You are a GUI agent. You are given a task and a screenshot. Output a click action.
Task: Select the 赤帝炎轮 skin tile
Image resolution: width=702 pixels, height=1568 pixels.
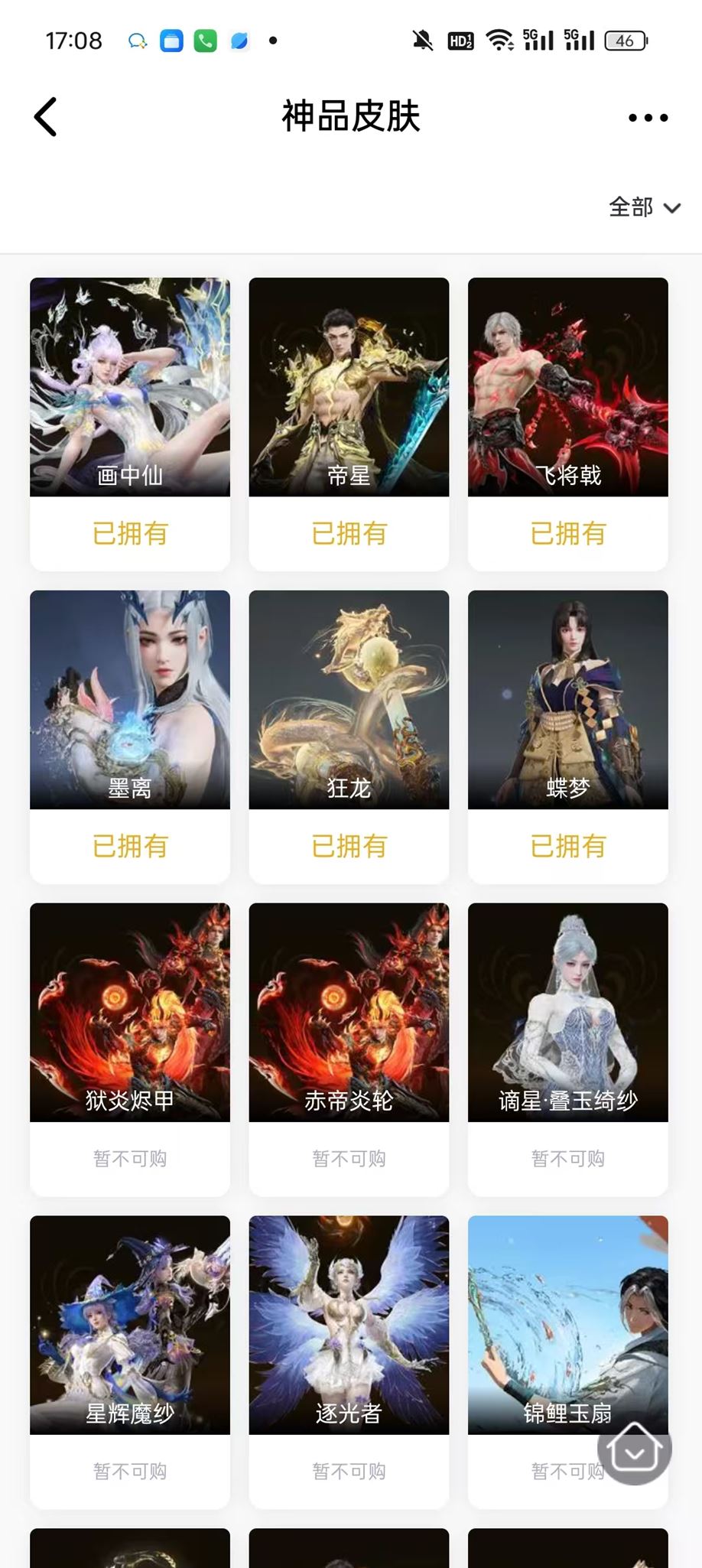[349, 1049]
